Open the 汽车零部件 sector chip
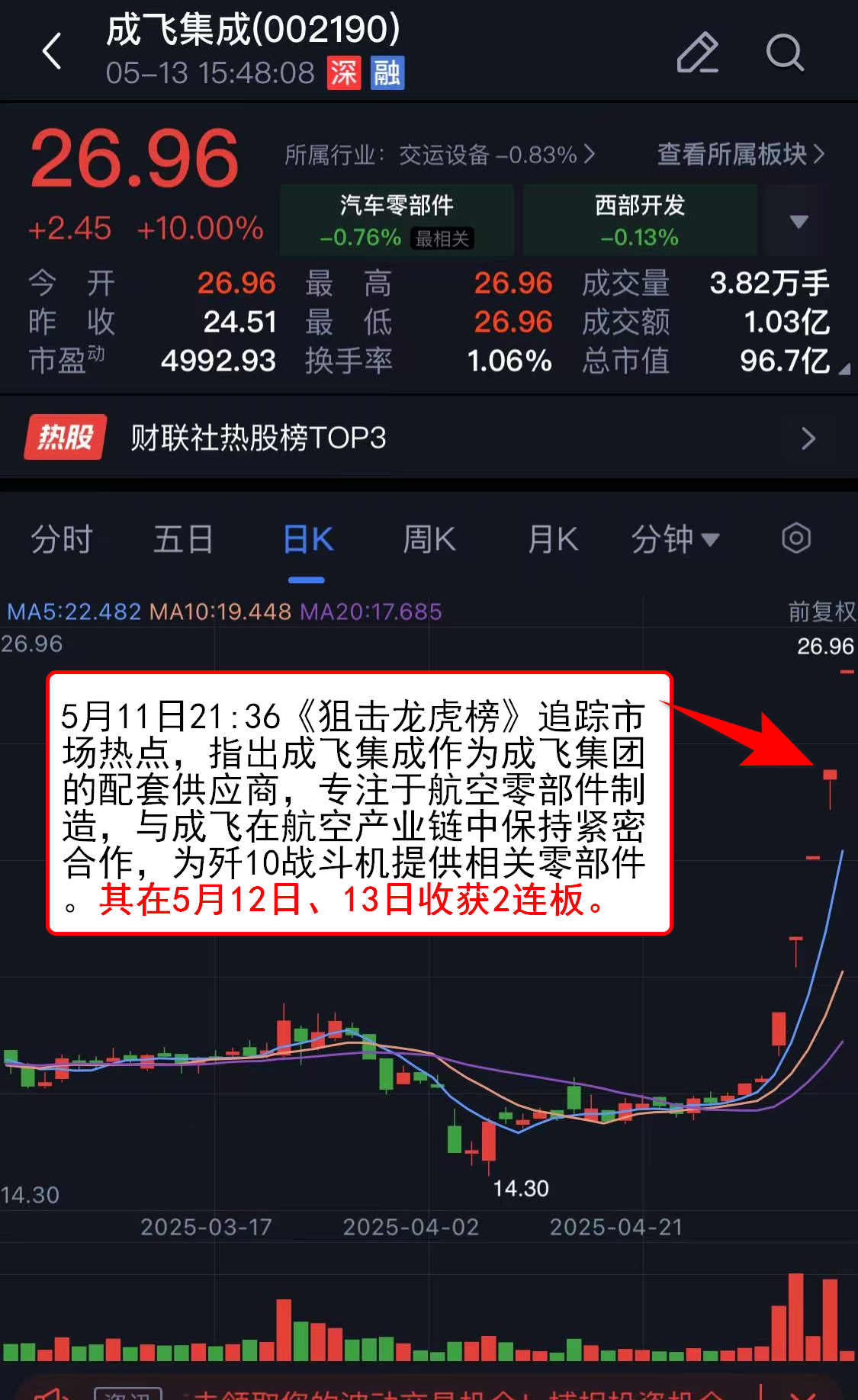Screen dimensions: 858x1400 tap(397, 220)
